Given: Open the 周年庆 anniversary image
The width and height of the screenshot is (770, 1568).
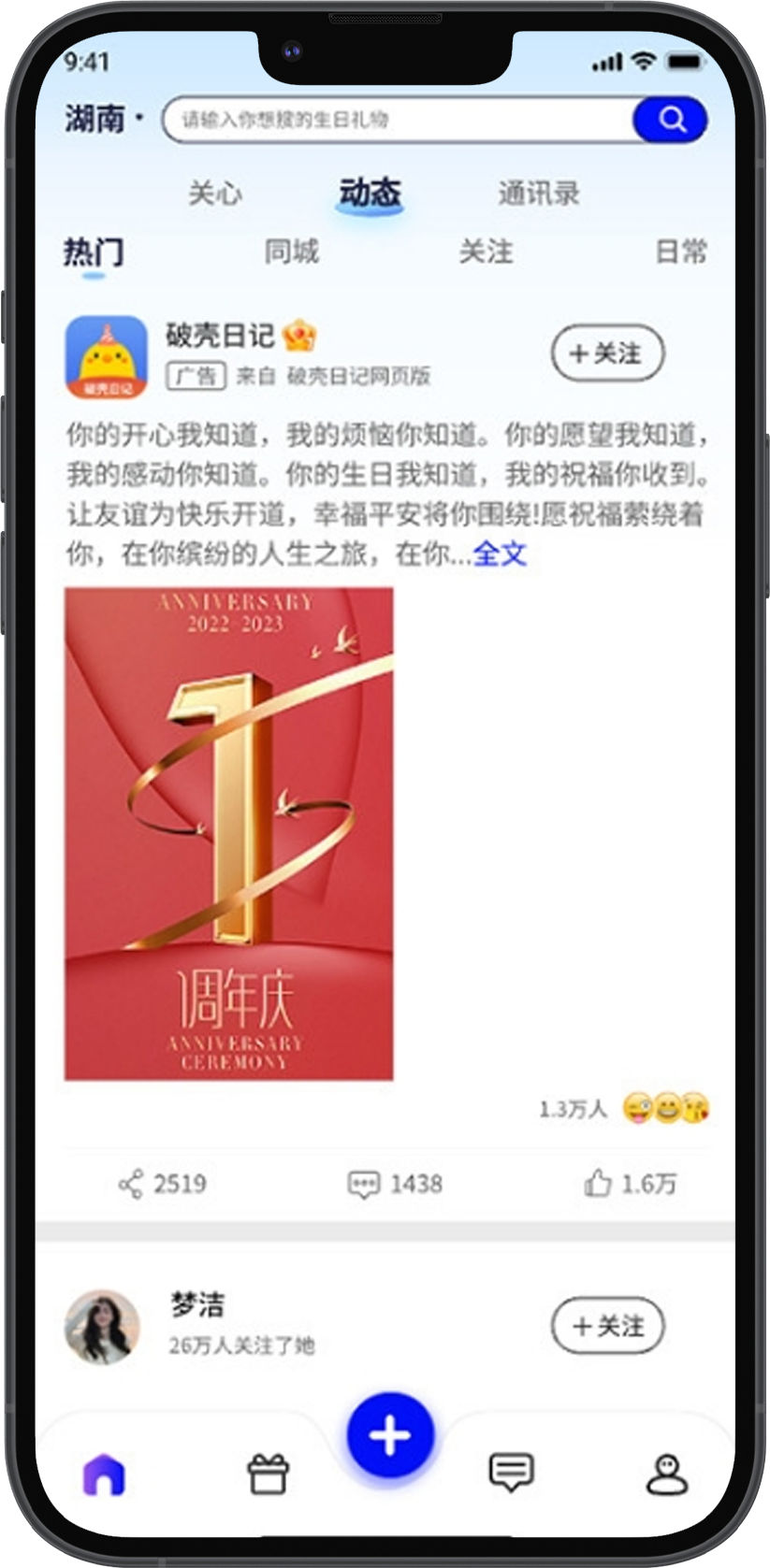Looking at the screenshot, I should 229,833.
